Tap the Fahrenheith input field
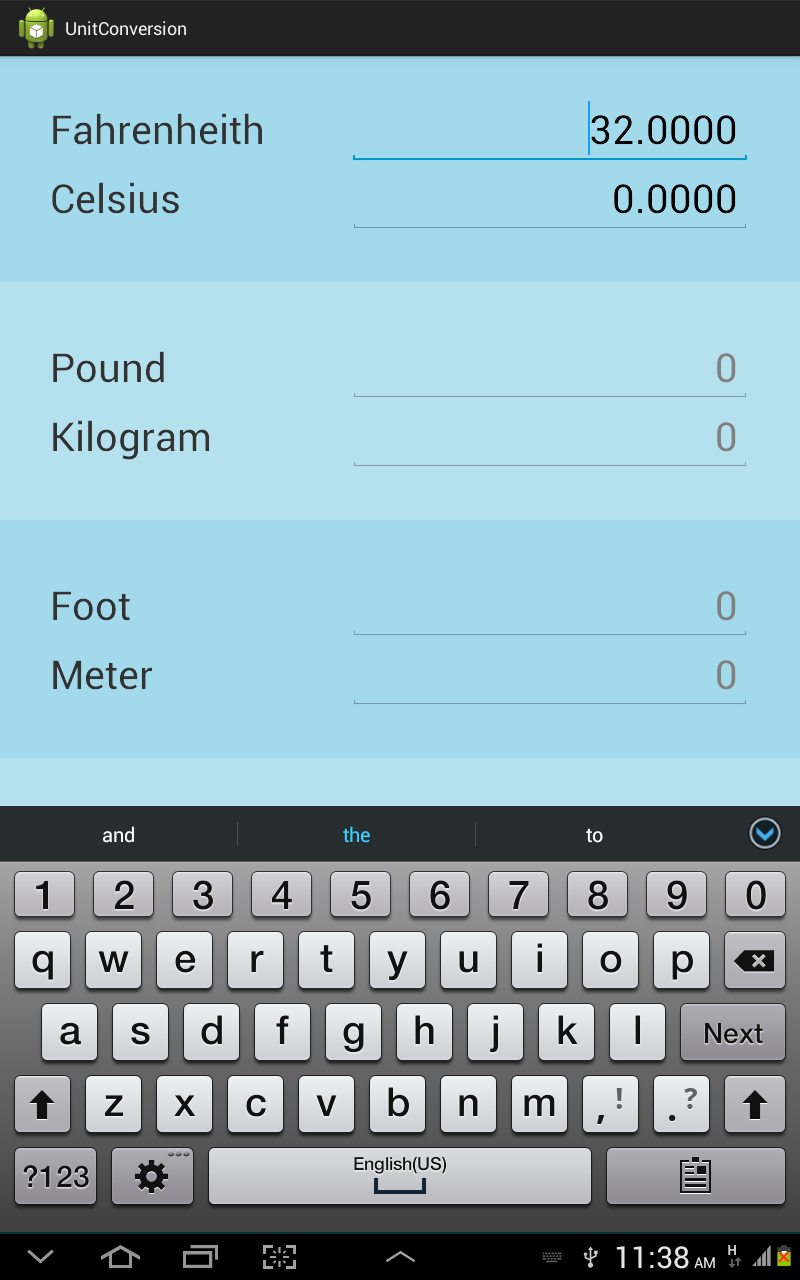Screen dimensions: 800x1280 [x=550, y=130]
